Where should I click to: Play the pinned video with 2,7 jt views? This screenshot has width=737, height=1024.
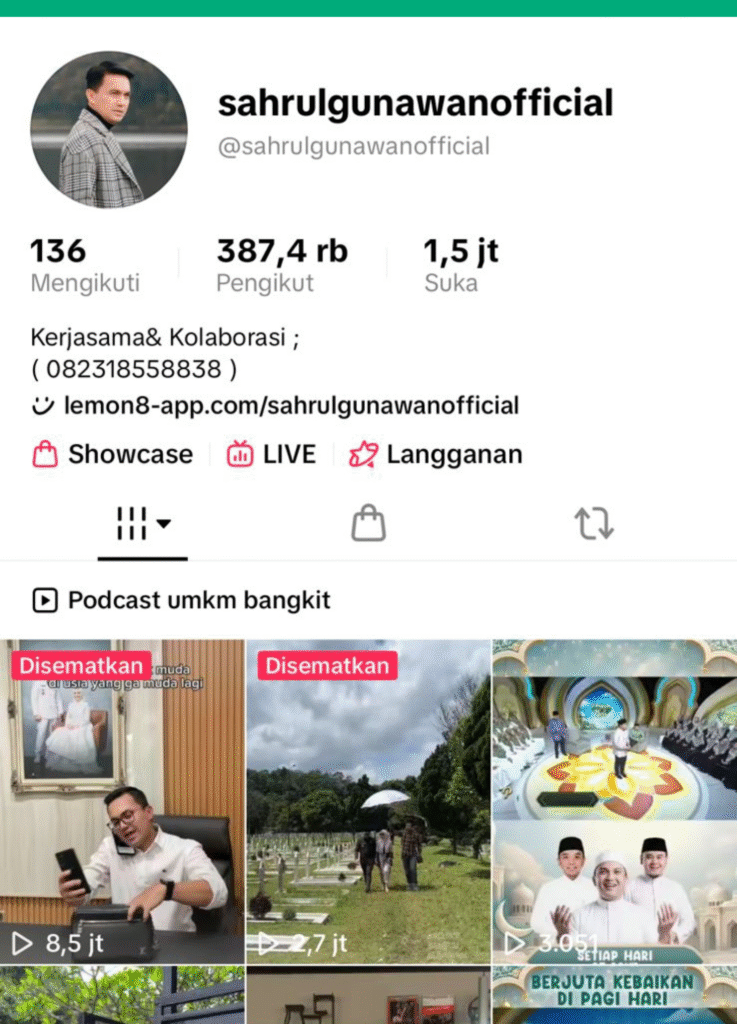(368, 800)
